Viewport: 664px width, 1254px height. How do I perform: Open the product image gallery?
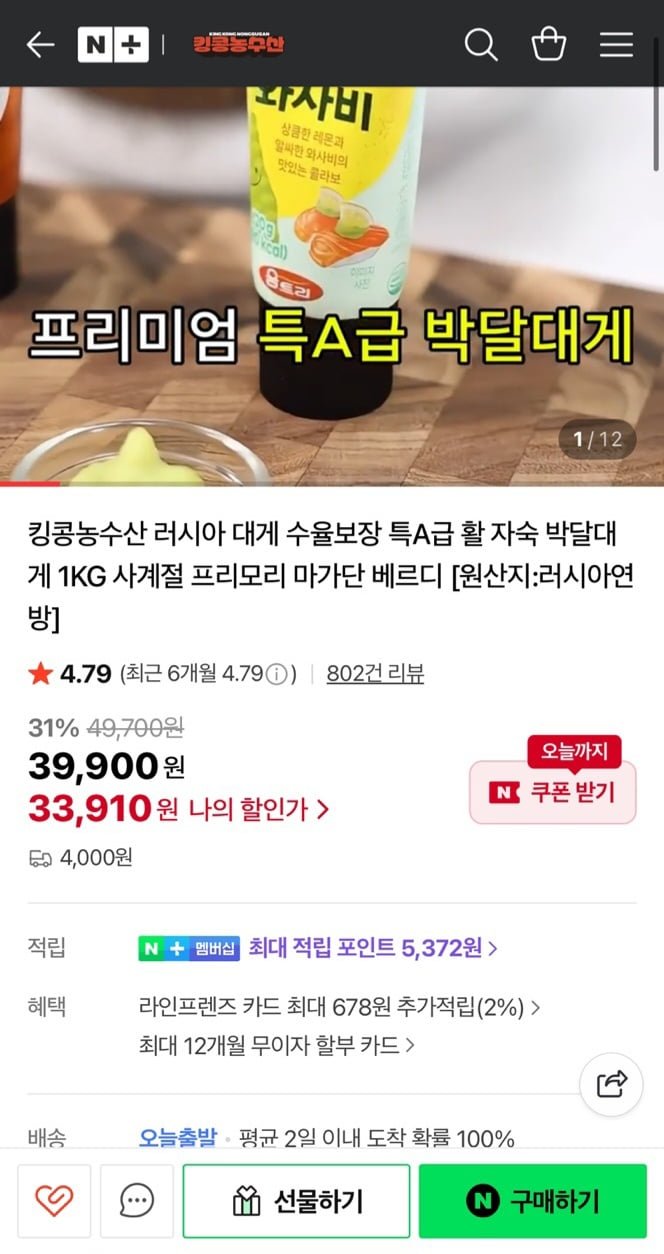(x=332, y=286)
